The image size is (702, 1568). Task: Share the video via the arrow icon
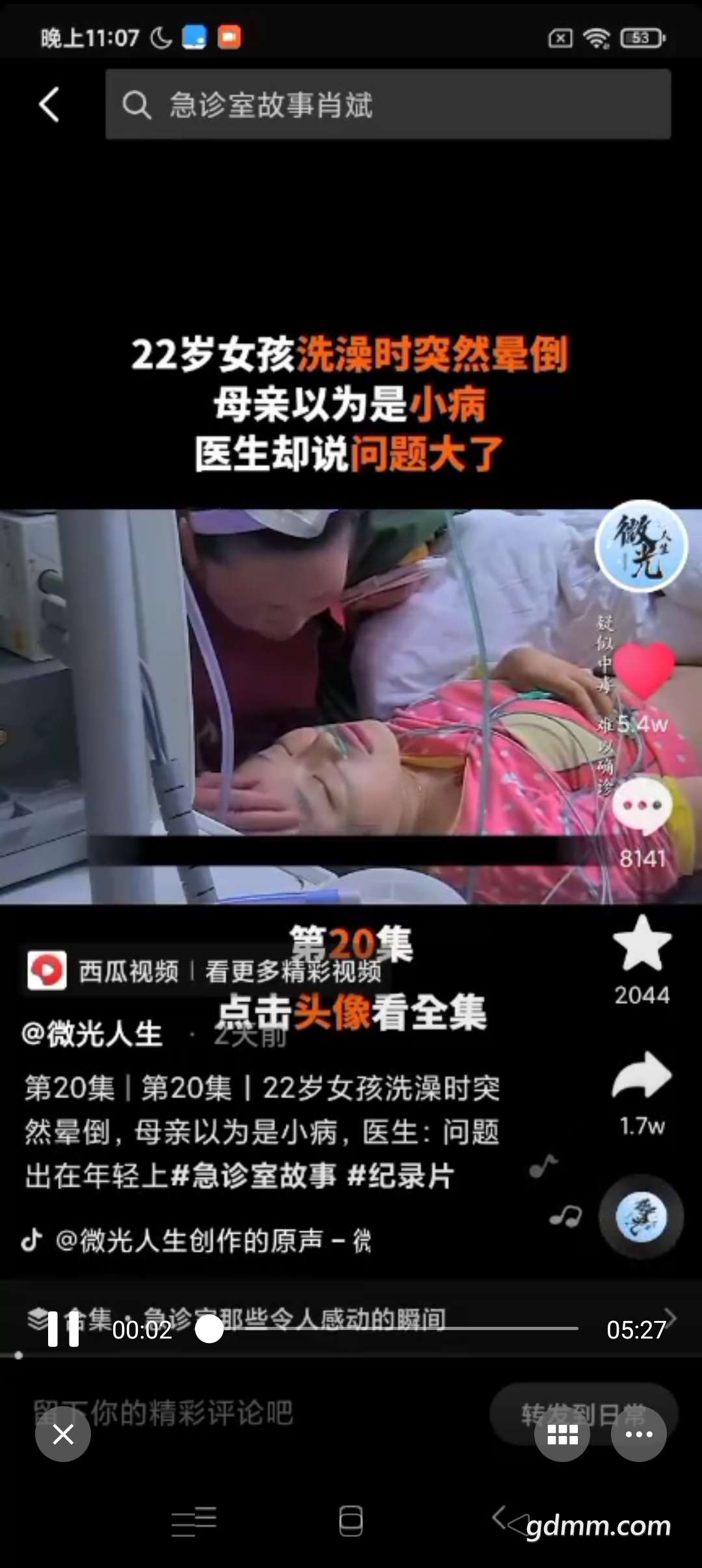(x=642, y=1076)
